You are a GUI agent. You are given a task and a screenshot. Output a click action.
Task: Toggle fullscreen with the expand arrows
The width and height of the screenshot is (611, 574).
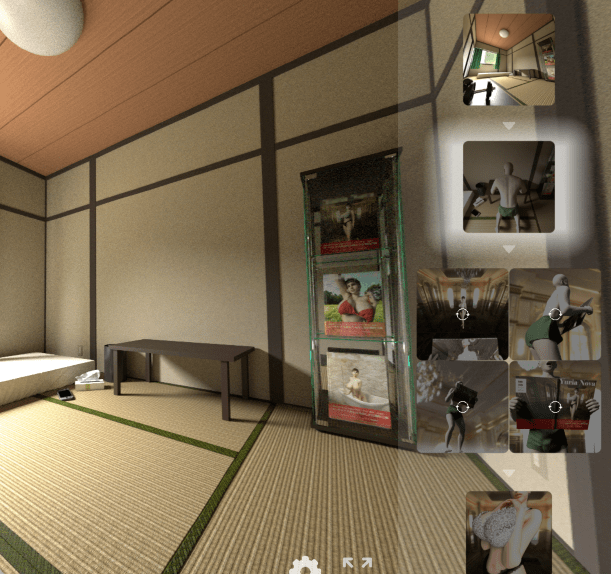click(x=357, y=565)
